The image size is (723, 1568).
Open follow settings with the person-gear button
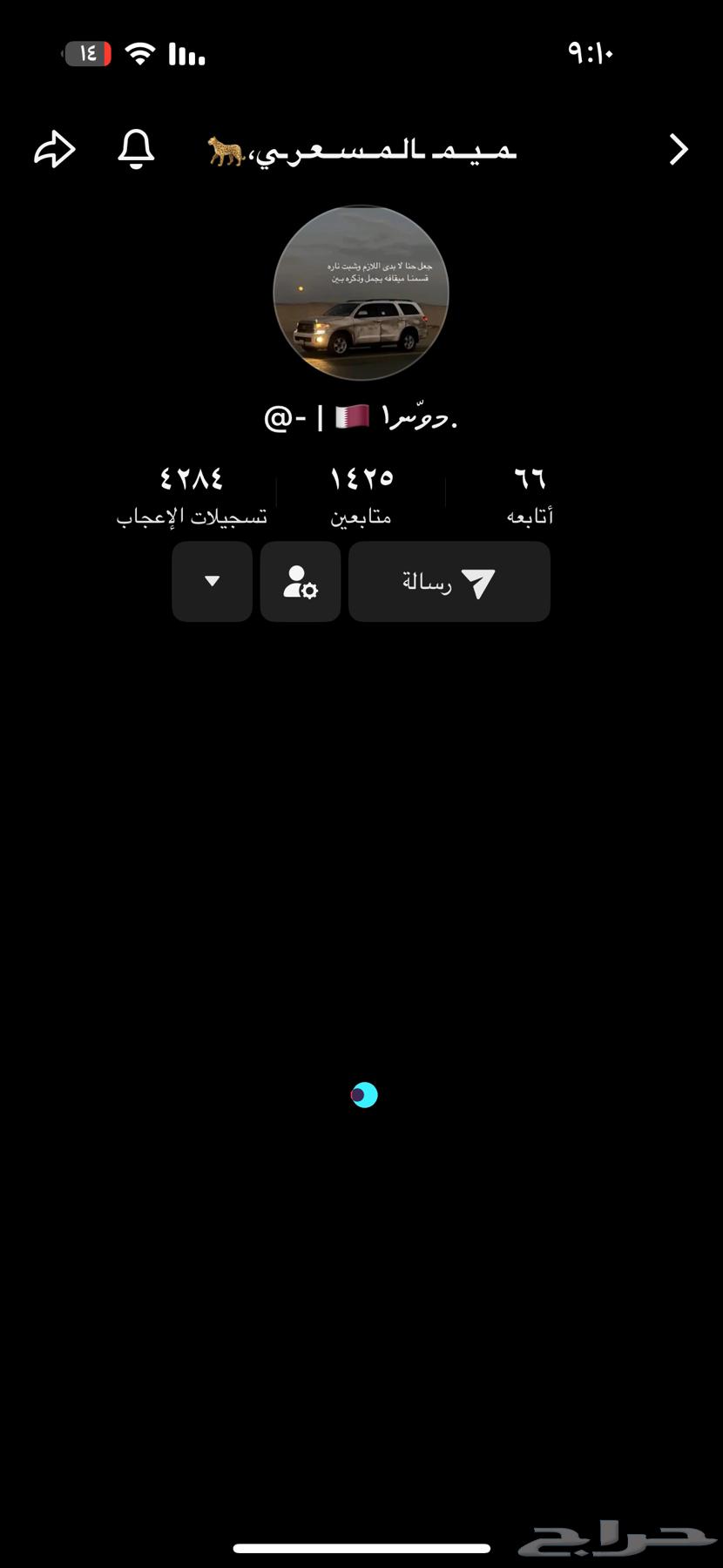300,582
